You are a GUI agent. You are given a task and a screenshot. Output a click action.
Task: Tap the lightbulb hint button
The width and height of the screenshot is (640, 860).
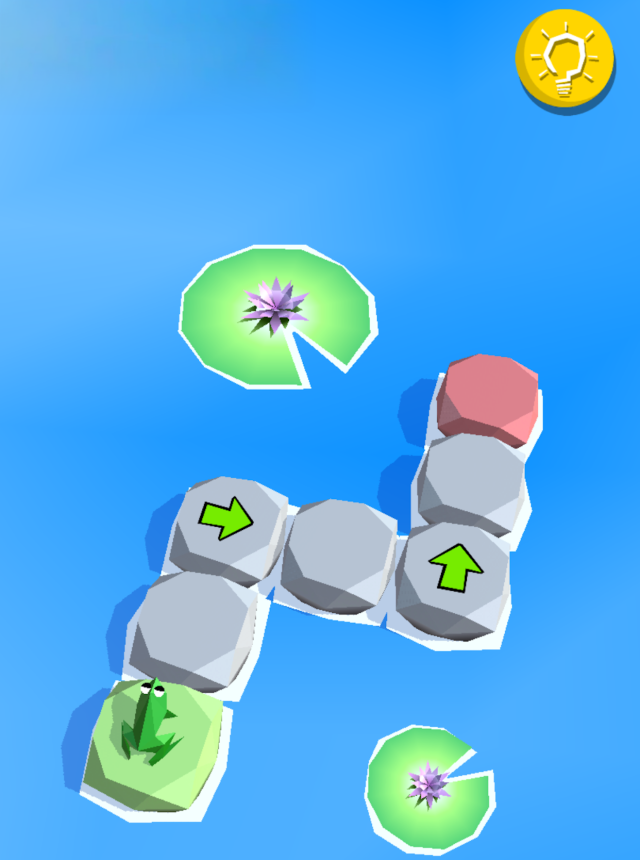click(x=566, y=56)
